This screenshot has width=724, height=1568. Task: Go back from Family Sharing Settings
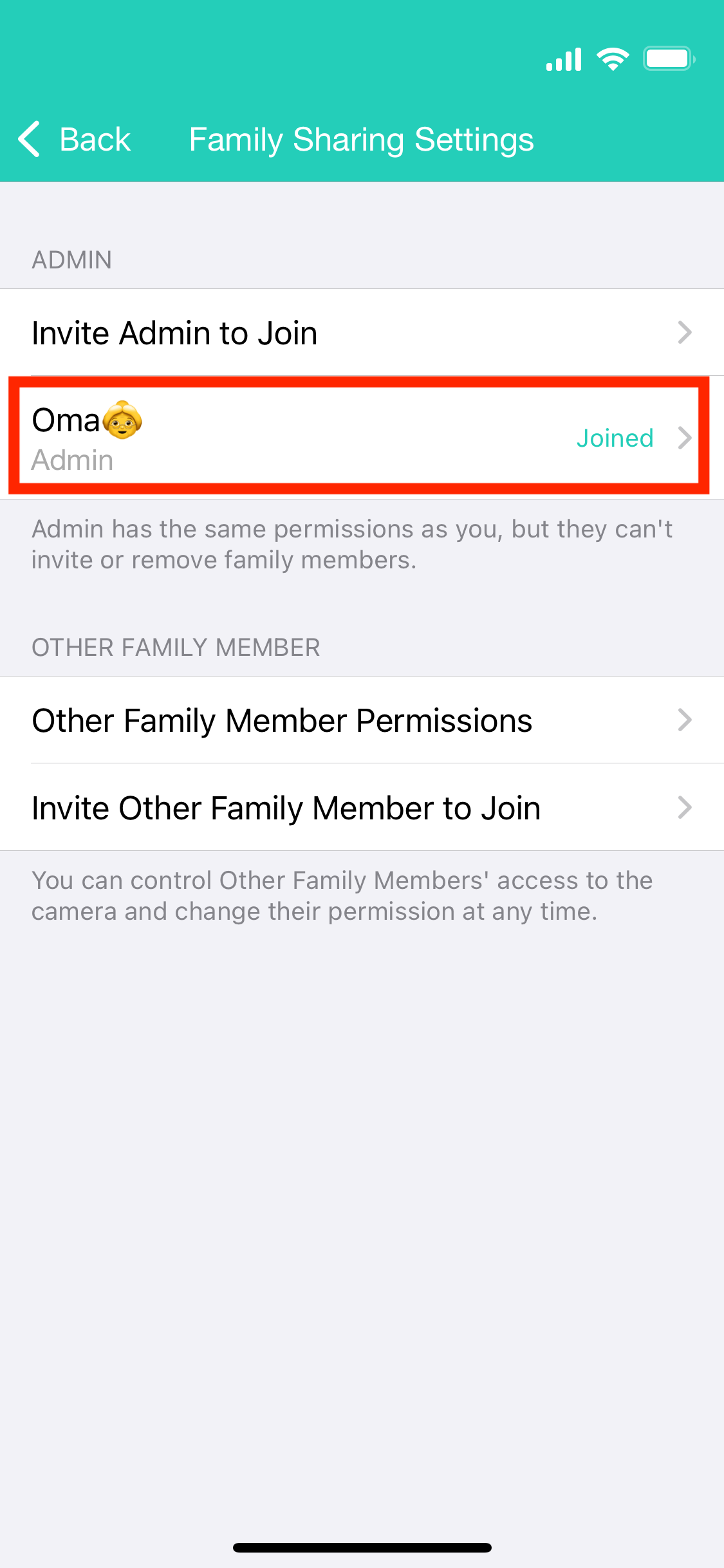click(x=74, y=139)
